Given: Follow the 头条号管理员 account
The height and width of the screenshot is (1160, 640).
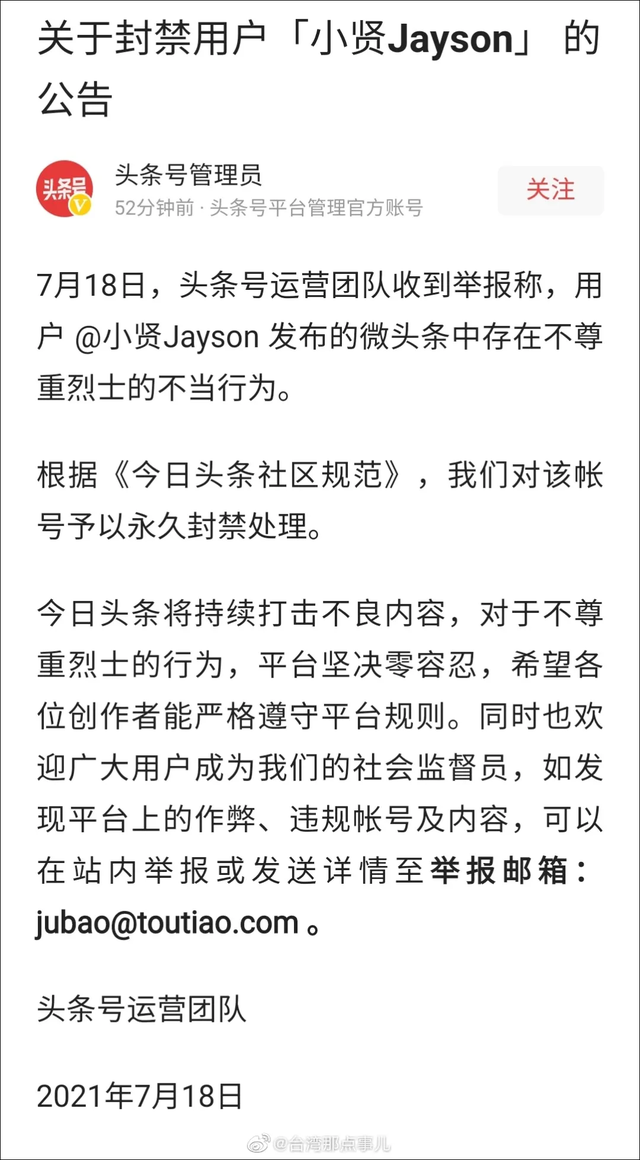Looking at the screenshot, I should point(550,190).
